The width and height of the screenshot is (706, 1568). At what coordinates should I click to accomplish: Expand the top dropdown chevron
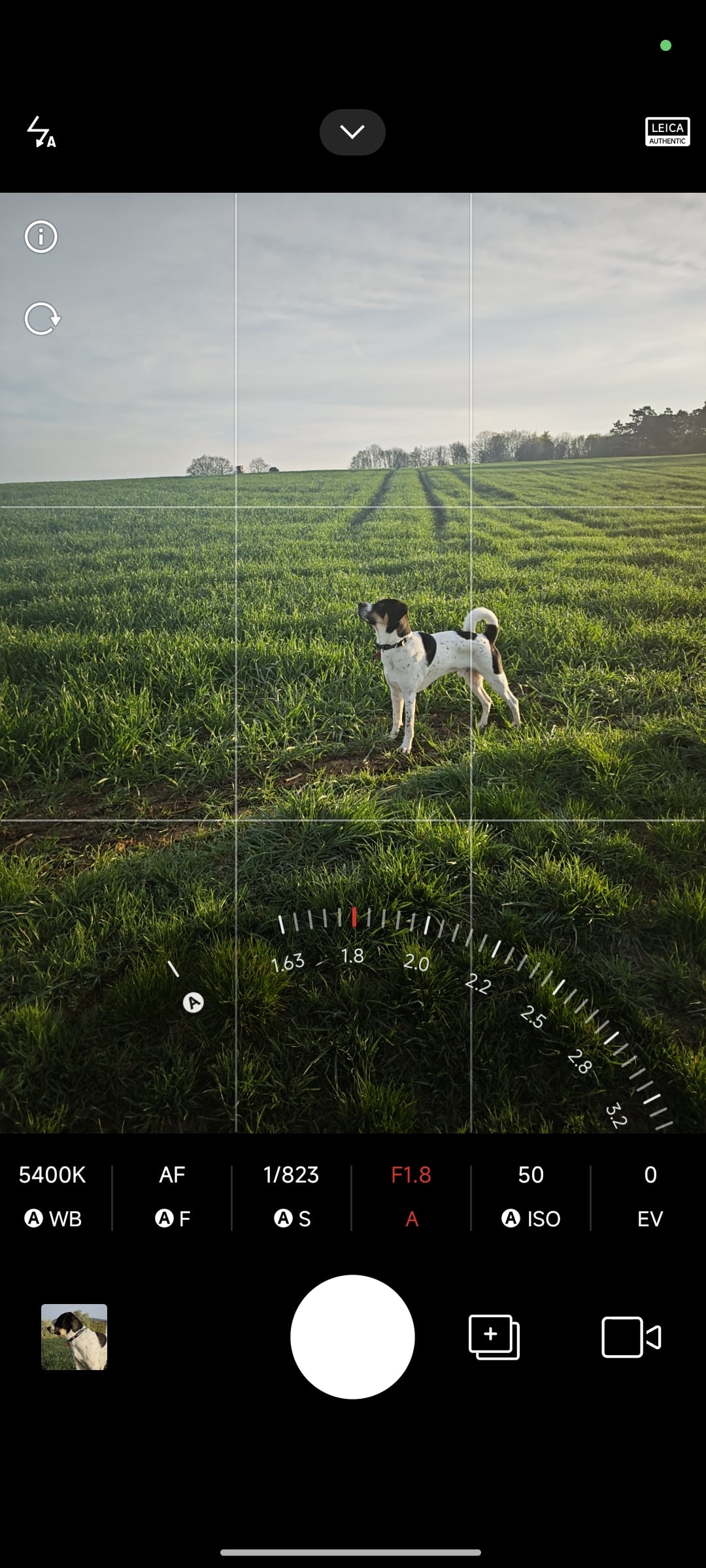352,132
